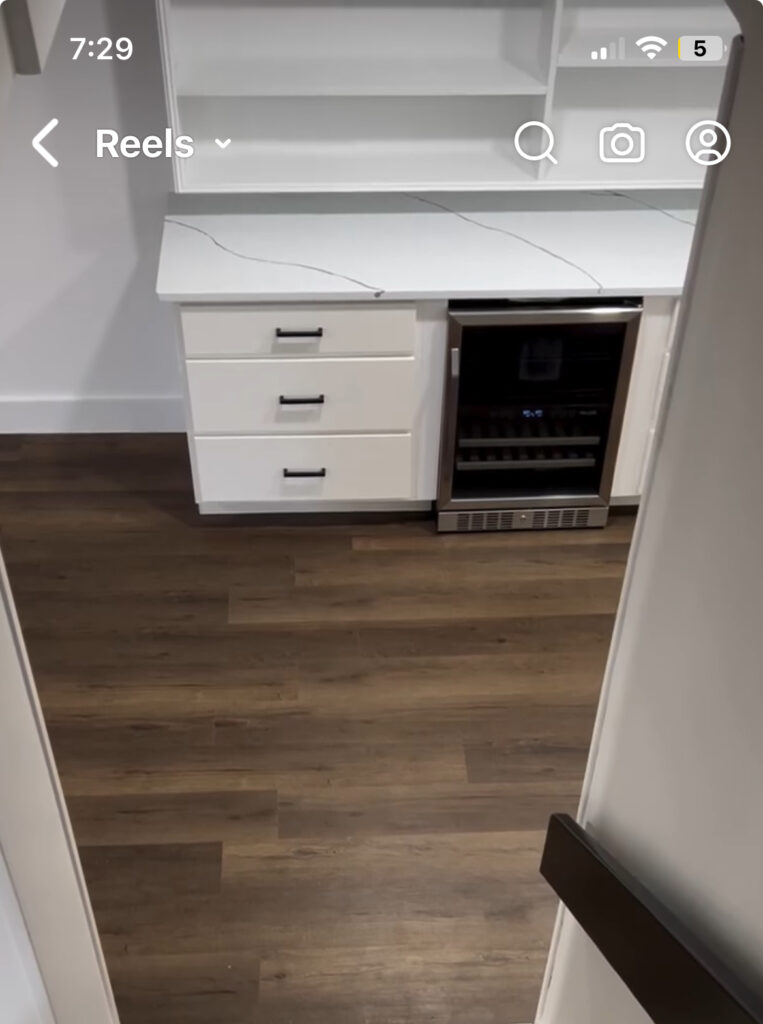Go back using the back arrow
The image size is (763, 1024).
tap(45, 143)
